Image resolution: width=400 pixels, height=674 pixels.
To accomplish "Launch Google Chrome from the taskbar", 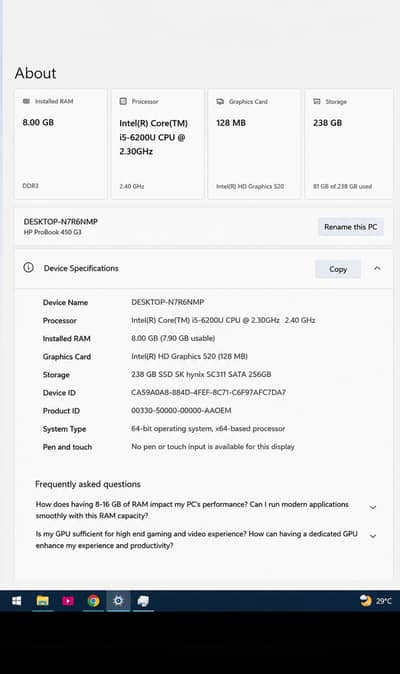I will click(93, 600).
